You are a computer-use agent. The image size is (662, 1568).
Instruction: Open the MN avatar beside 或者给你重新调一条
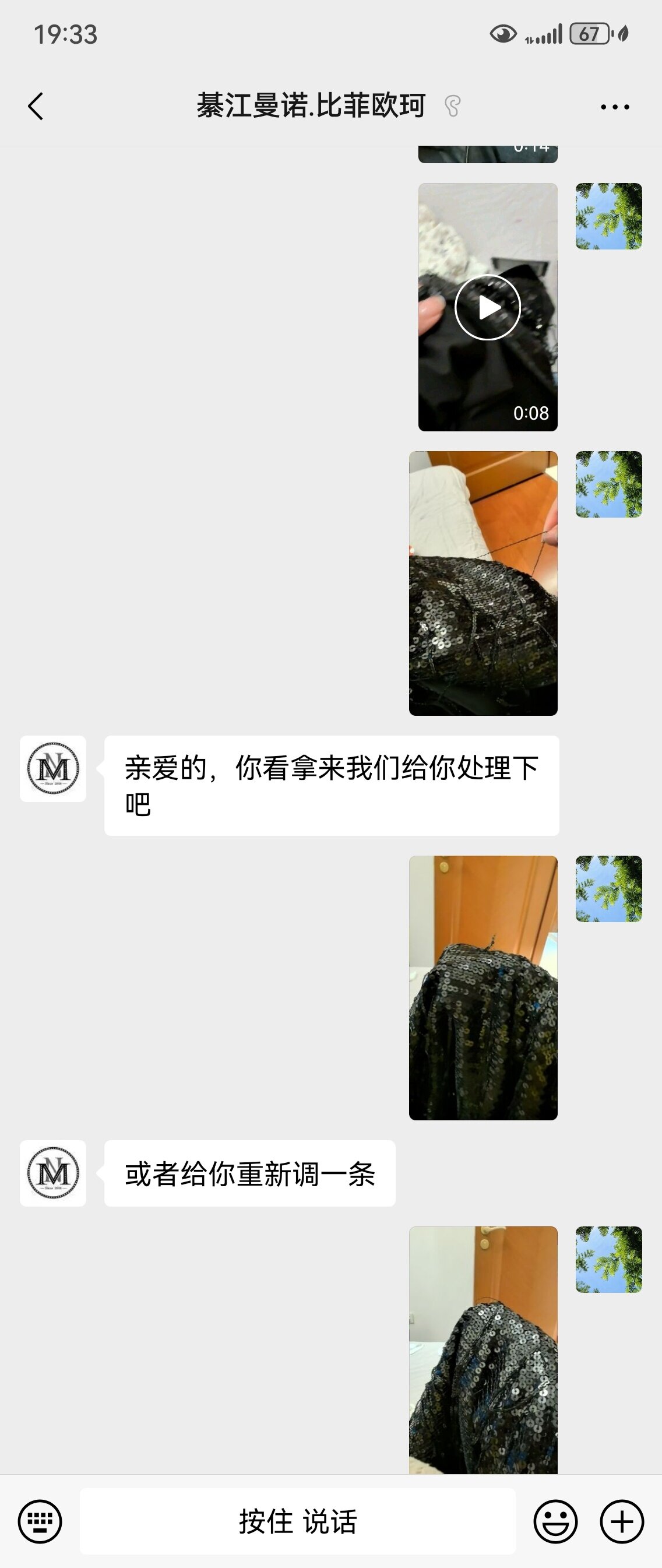53,1173
